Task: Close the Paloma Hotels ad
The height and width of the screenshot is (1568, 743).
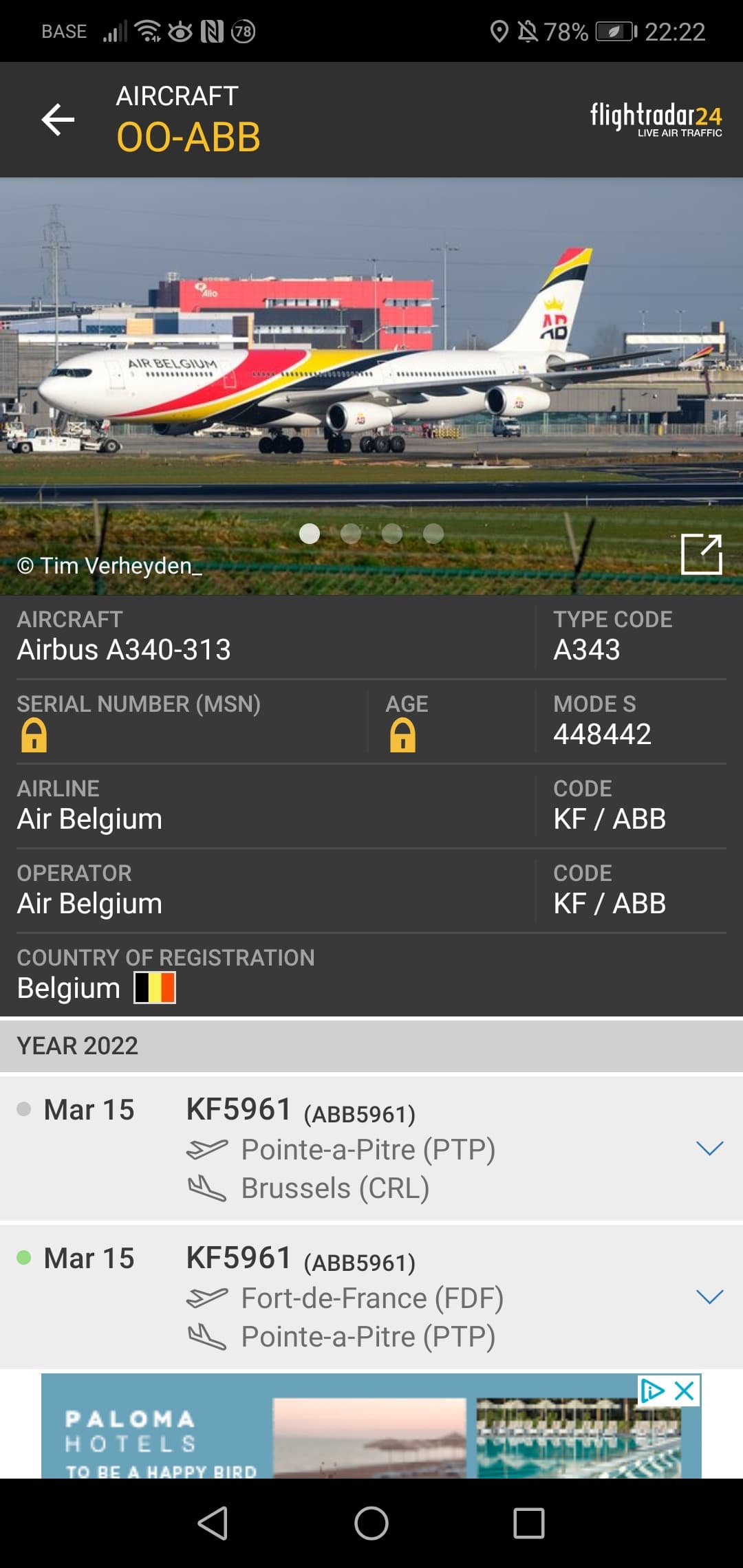Action: pos(685,1391)
